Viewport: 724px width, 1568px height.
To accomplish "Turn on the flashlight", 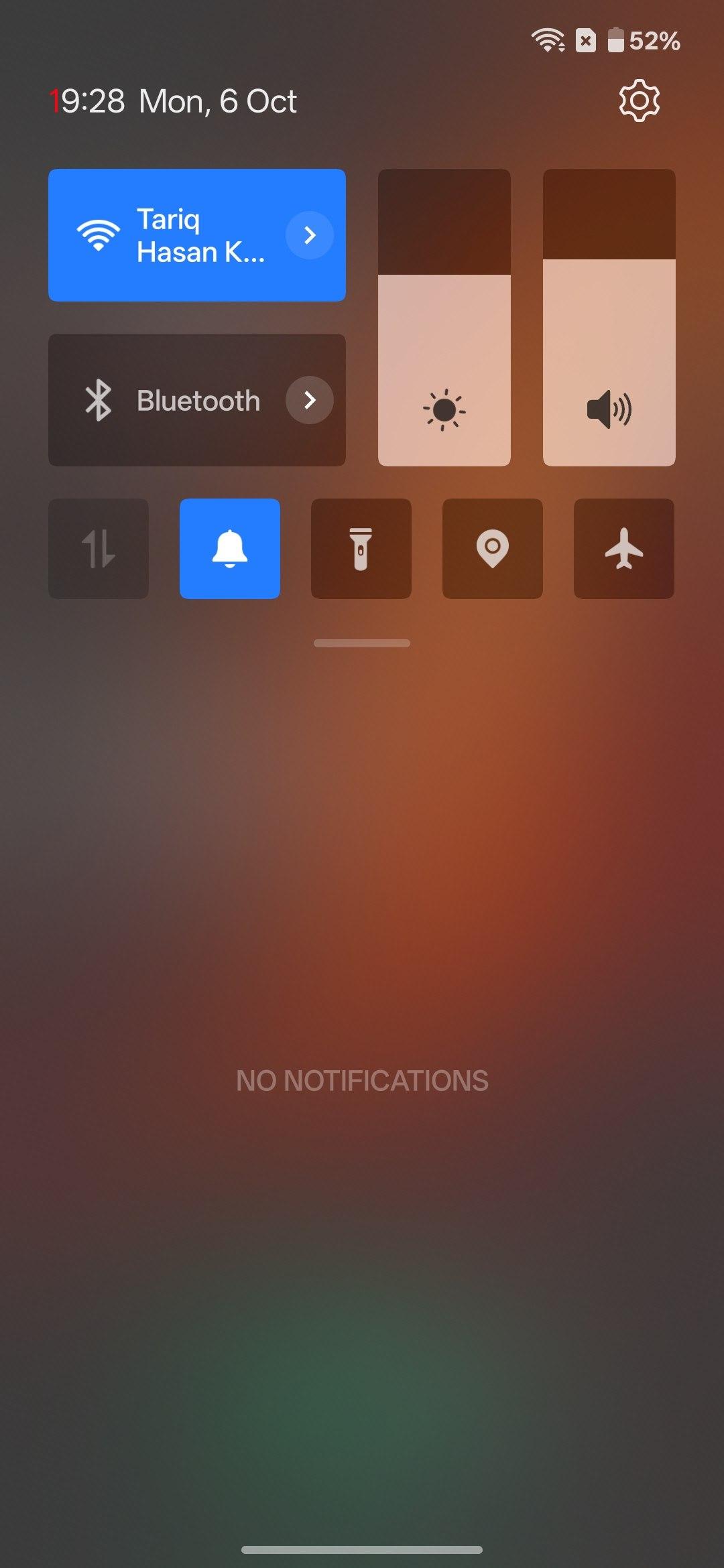I will [x=361, y=548].
